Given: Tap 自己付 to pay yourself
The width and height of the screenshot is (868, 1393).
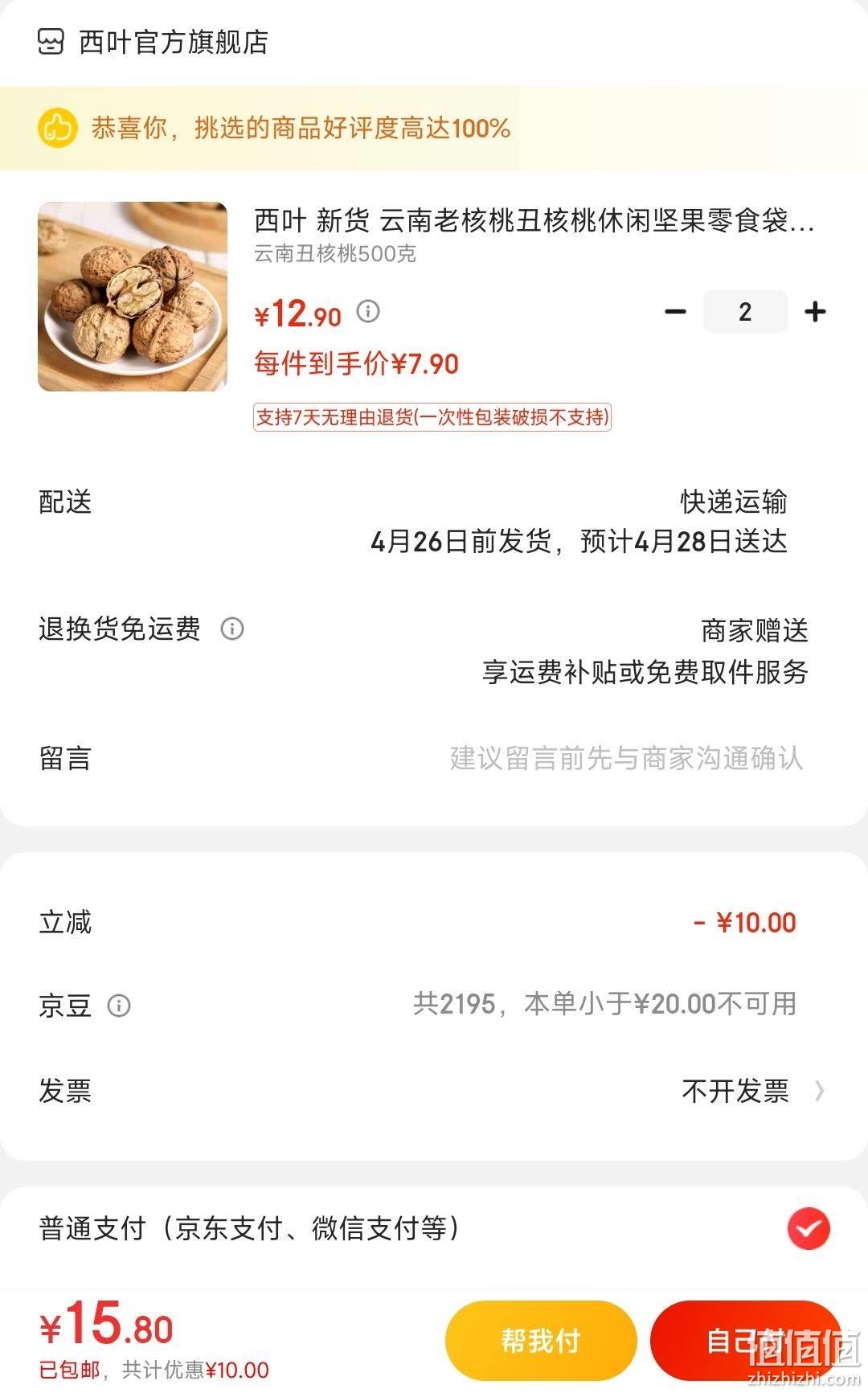Looking at the screenshot, I should click(x=746, y=1340).
